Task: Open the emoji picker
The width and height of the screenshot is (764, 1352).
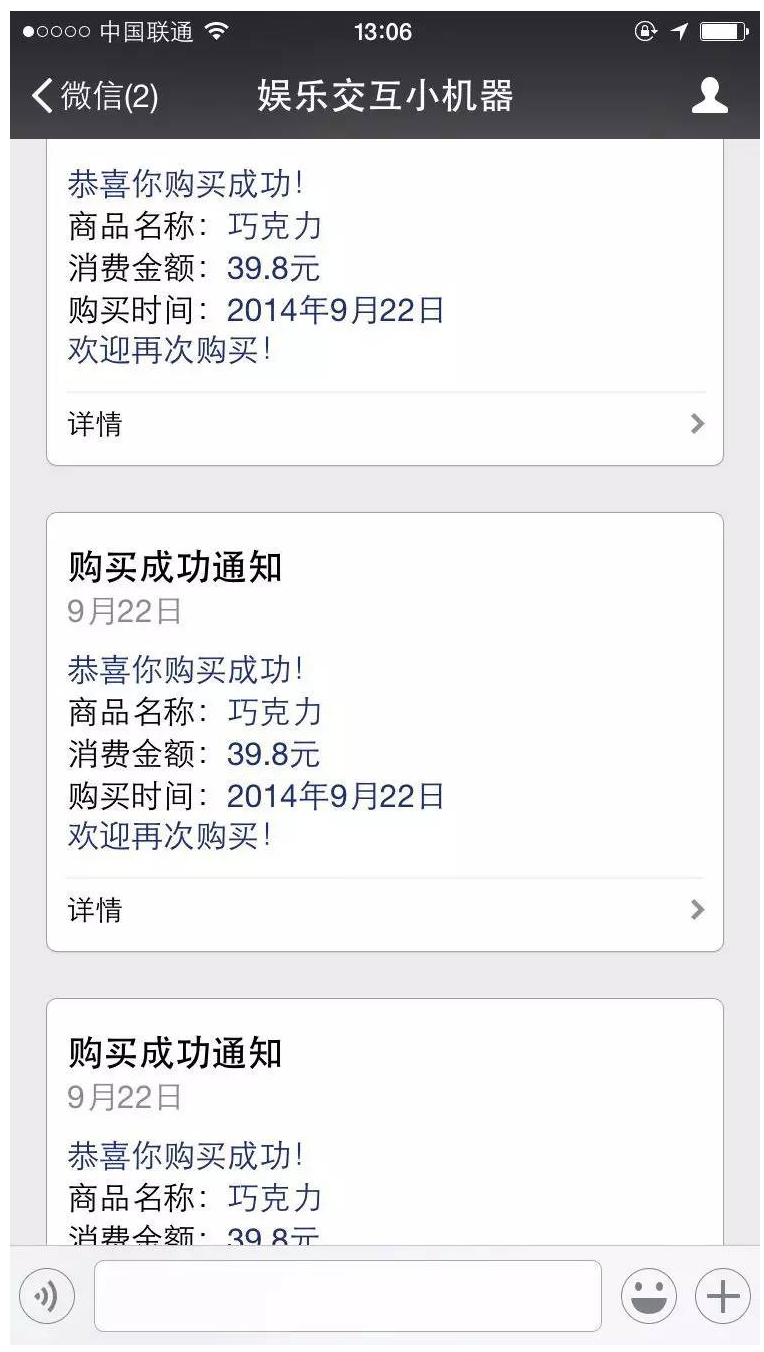Action: (x=648, y=1296)
